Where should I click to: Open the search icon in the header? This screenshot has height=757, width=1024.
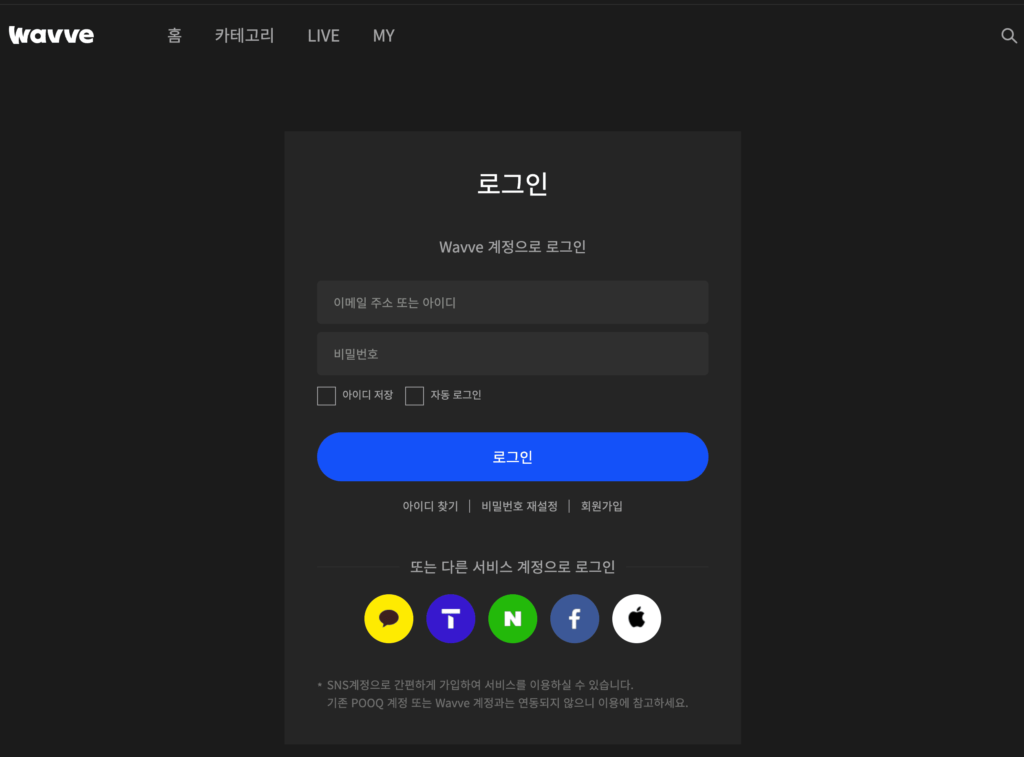tap(1008, 36)
